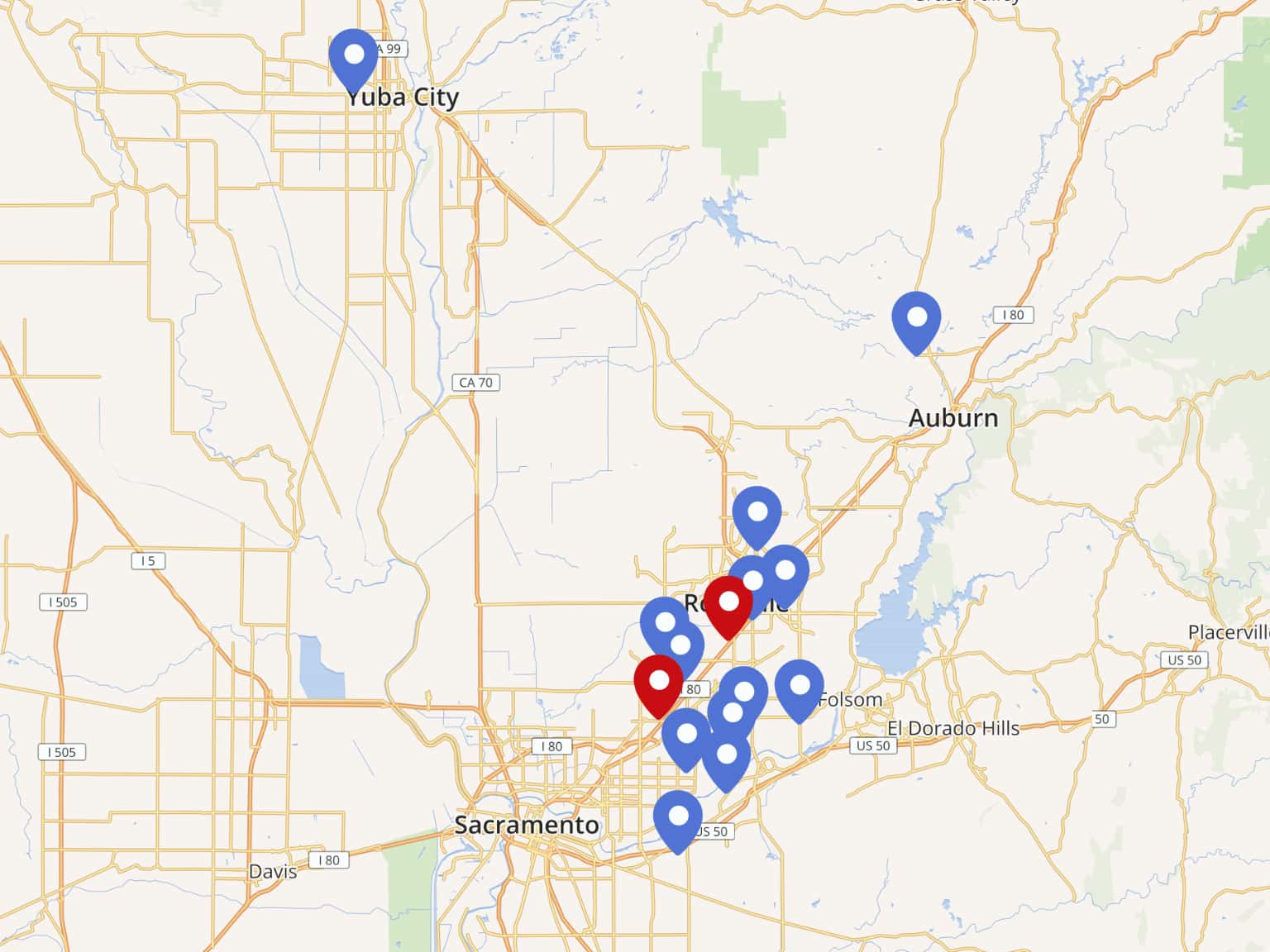
Task: Select the northernmost blue pin above Roseville
Action: 757,513
